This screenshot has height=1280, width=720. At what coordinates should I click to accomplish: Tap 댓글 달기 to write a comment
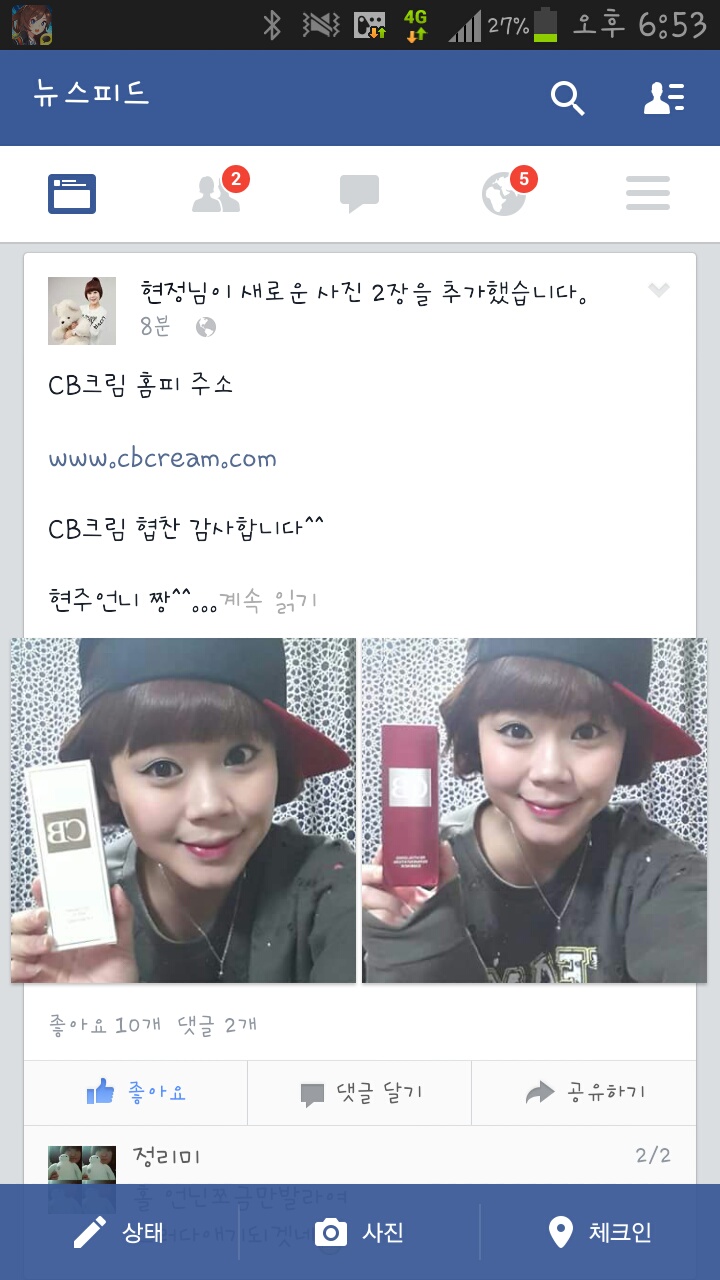pos(360,1093)
